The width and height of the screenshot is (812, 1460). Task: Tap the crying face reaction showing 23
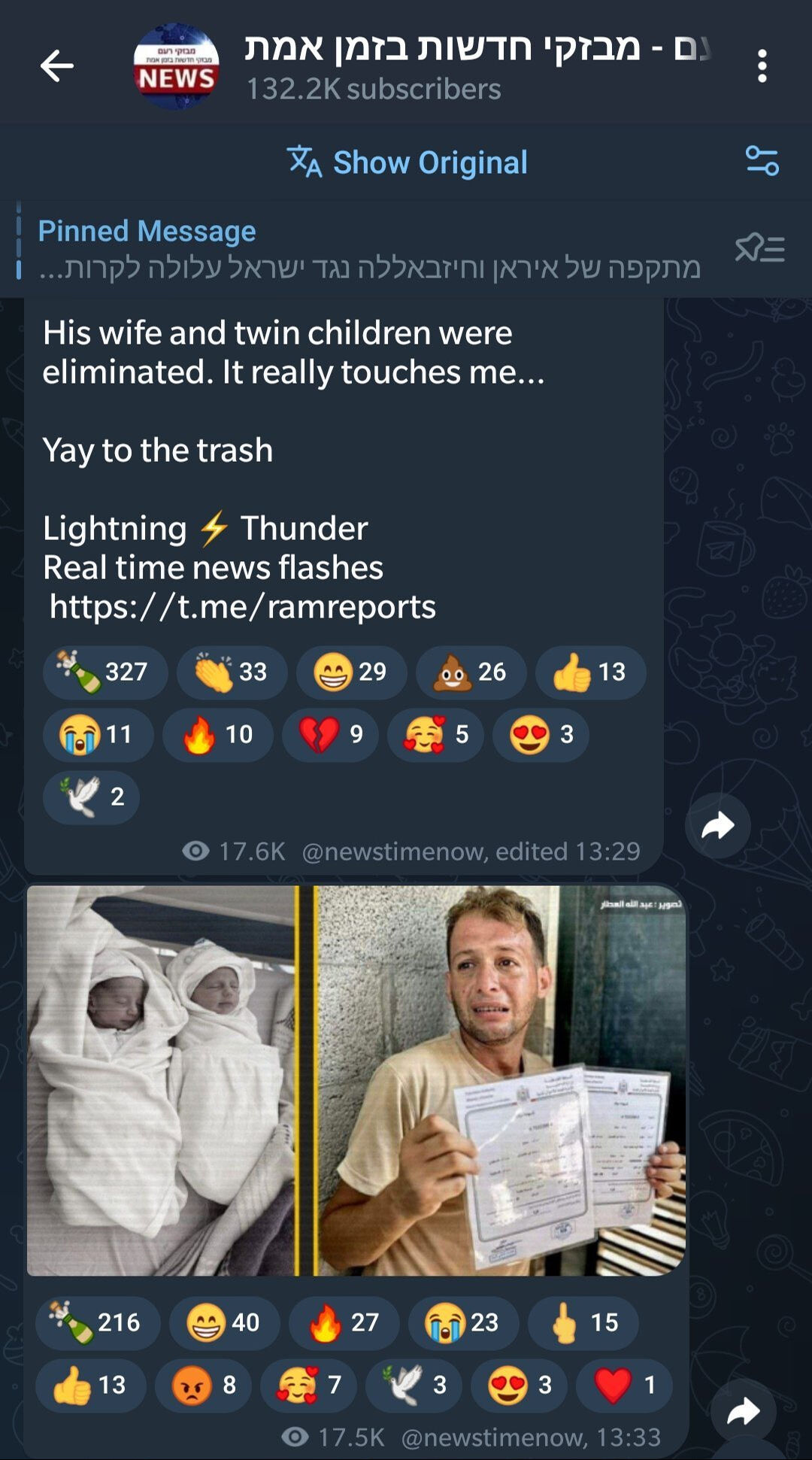coord(462,1322)
